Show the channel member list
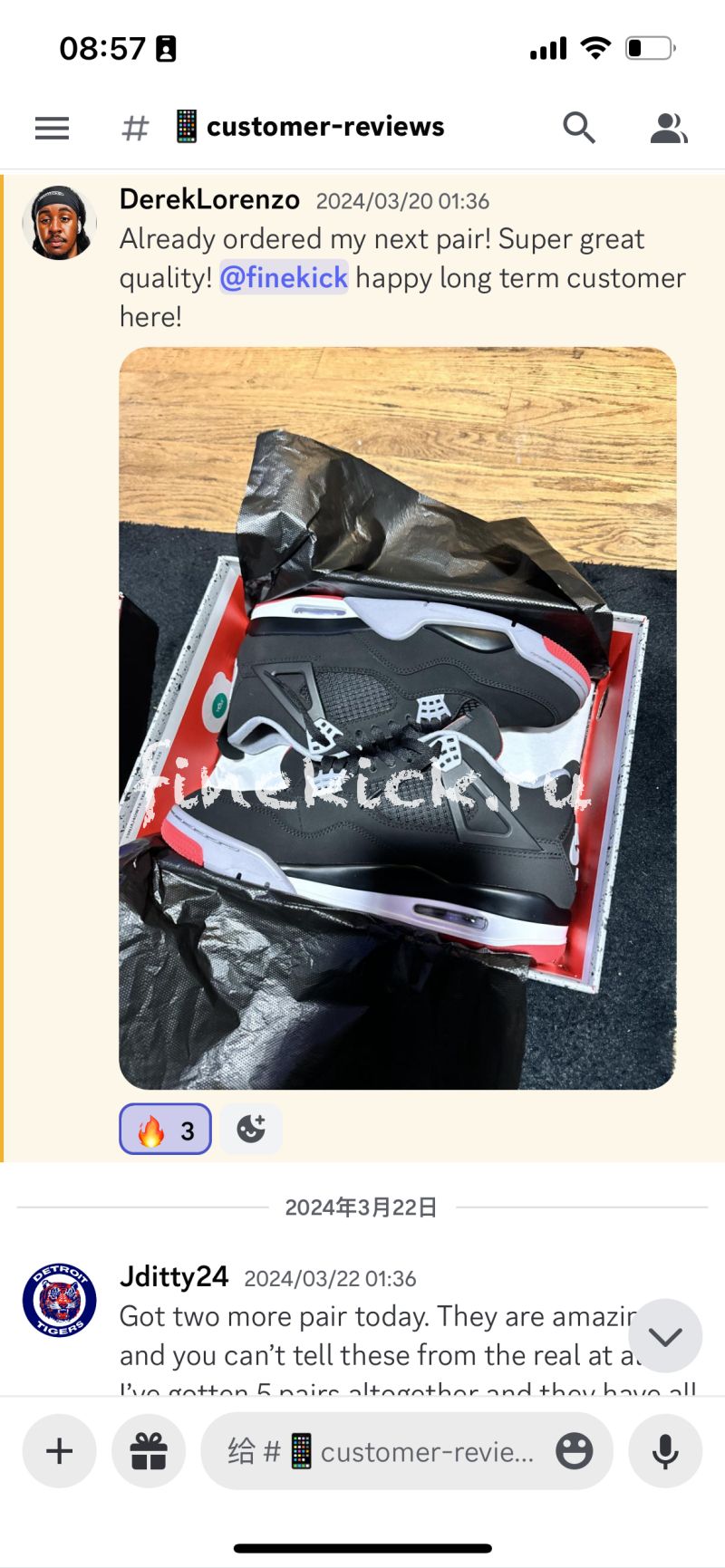The height and width of the screenshot is (1568, 725). [669, 128]
